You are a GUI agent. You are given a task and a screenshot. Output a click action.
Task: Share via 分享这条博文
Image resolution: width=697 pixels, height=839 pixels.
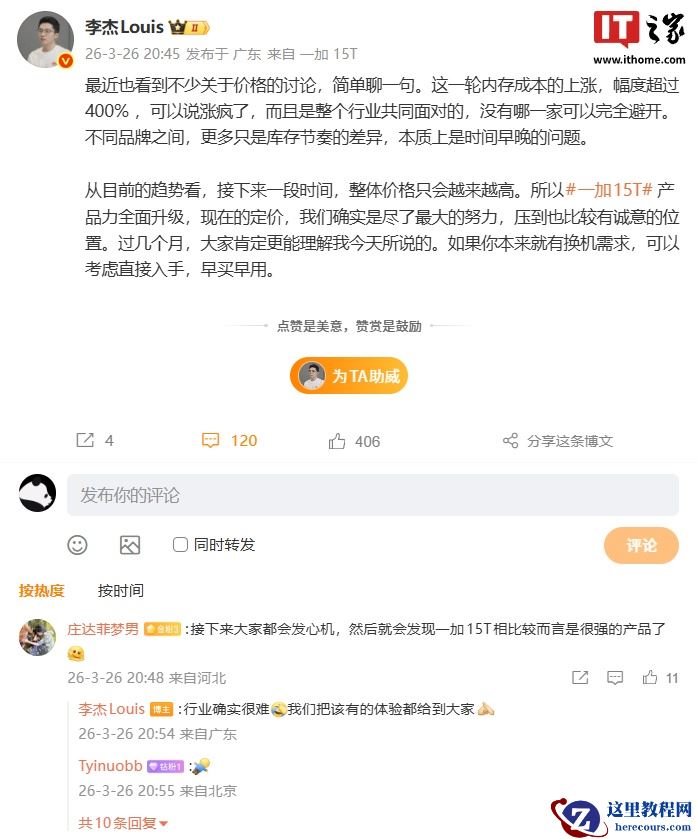(x=558, y=440)
